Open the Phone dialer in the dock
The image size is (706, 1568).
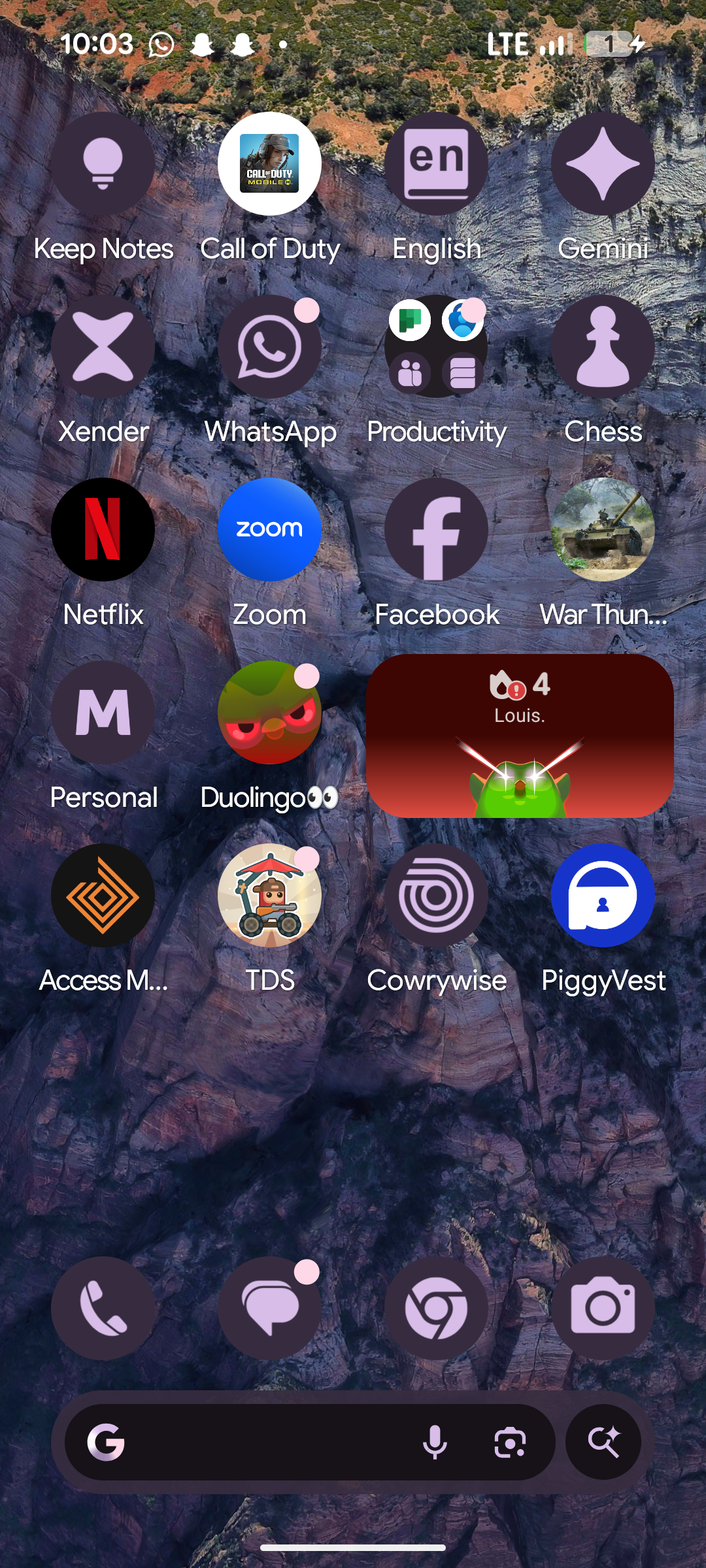point(103,1309)
